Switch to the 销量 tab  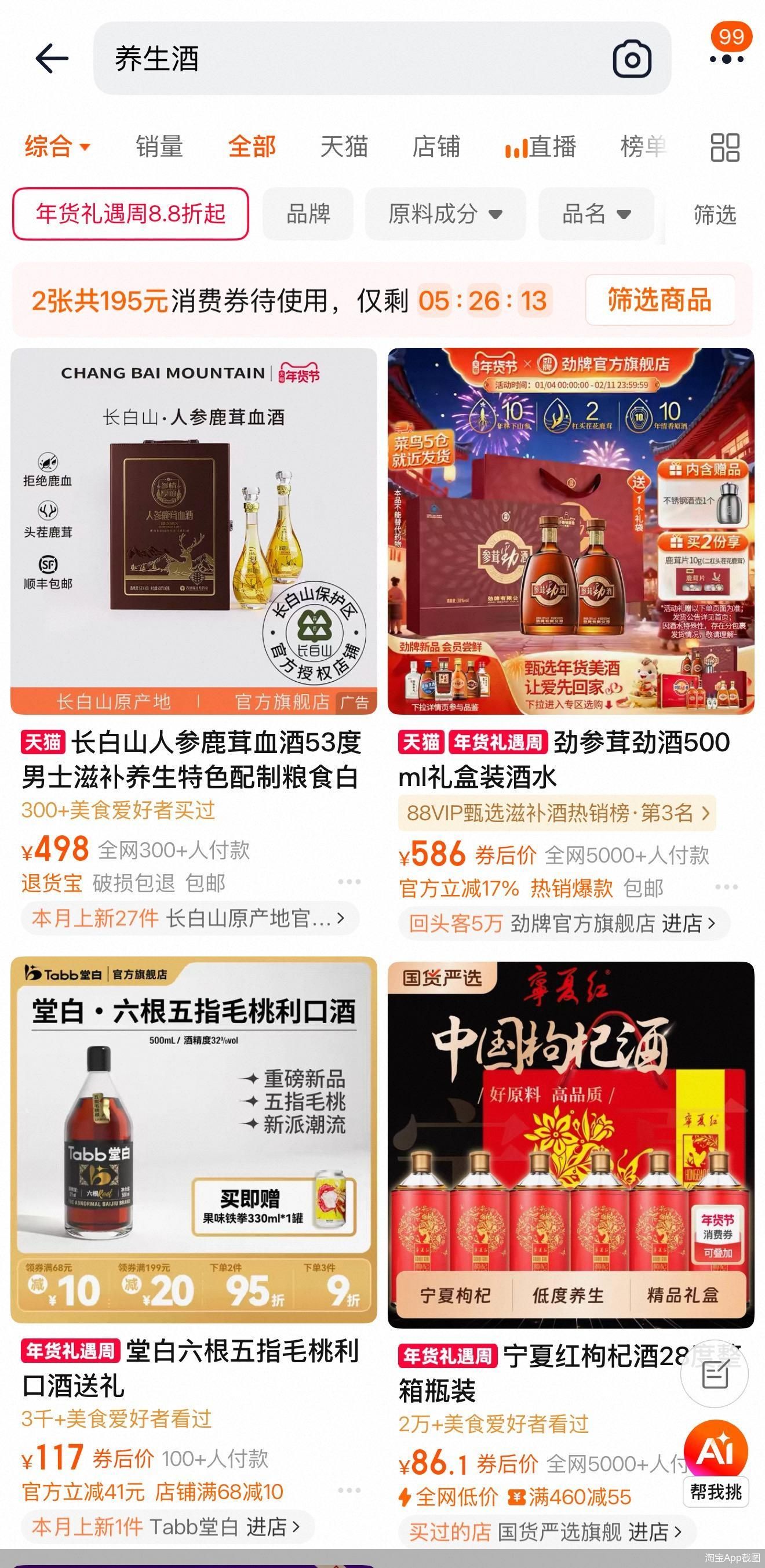159,147
